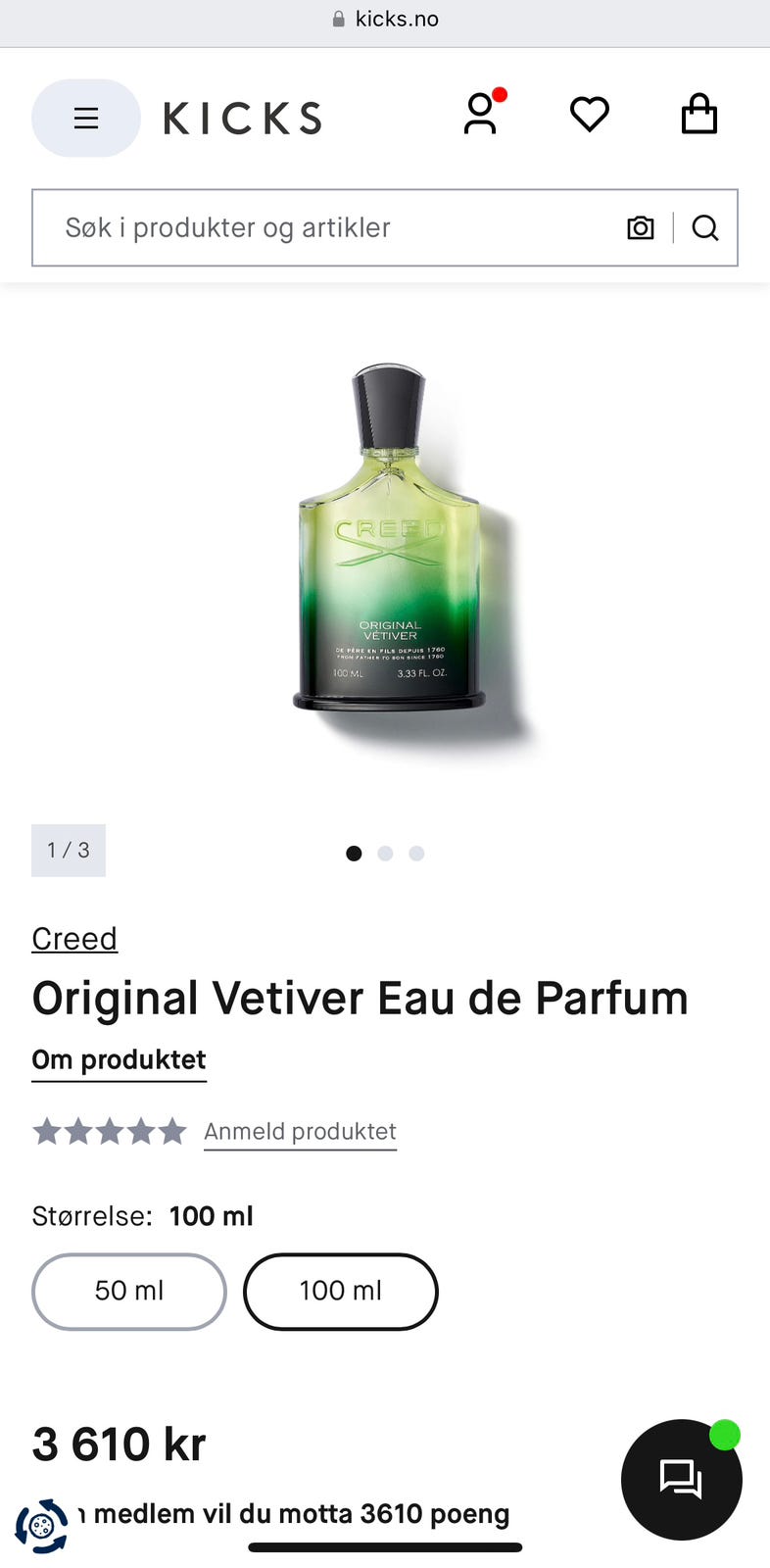Go to the KICKS home page
The height and width of the screenshot is (1568, 770).
click(242, 119)
